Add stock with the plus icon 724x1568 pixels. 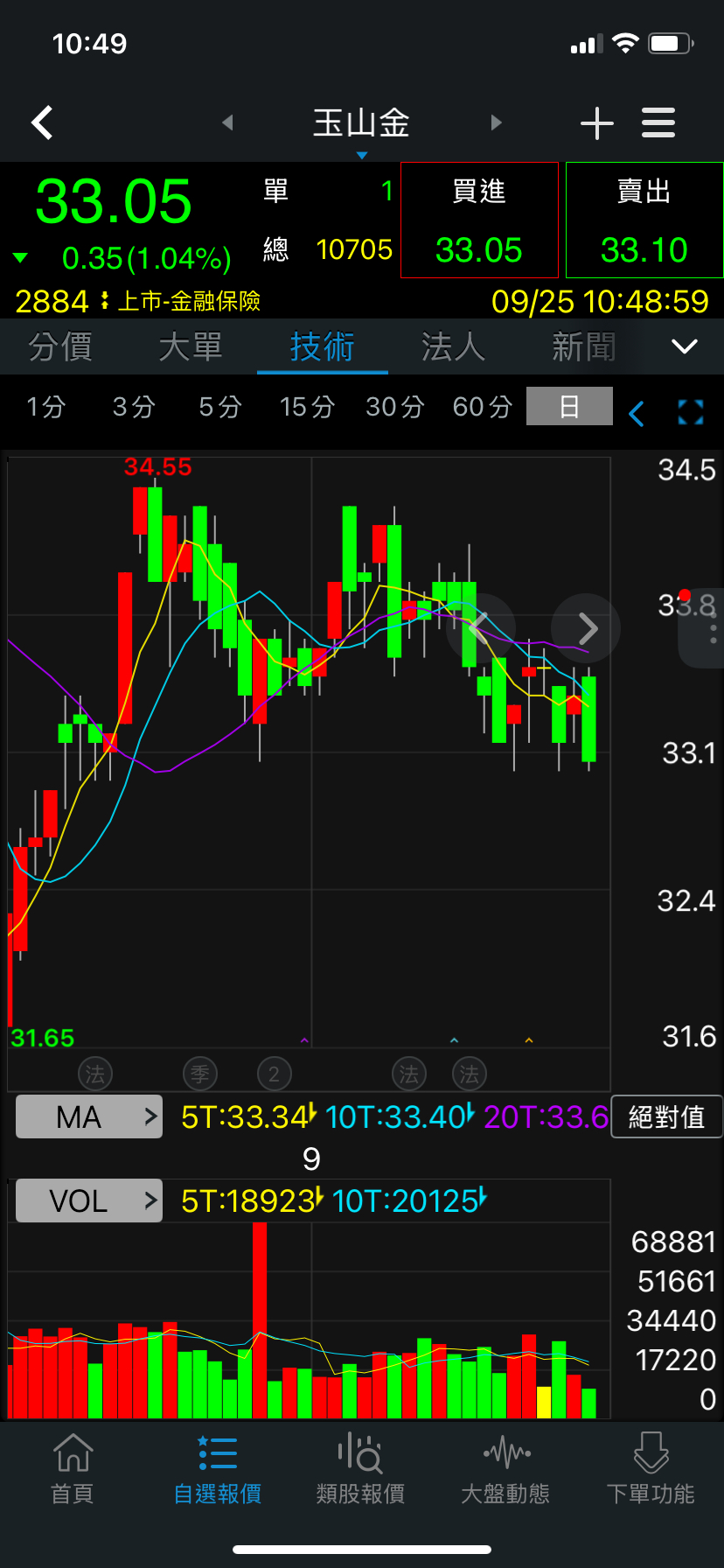597,123
